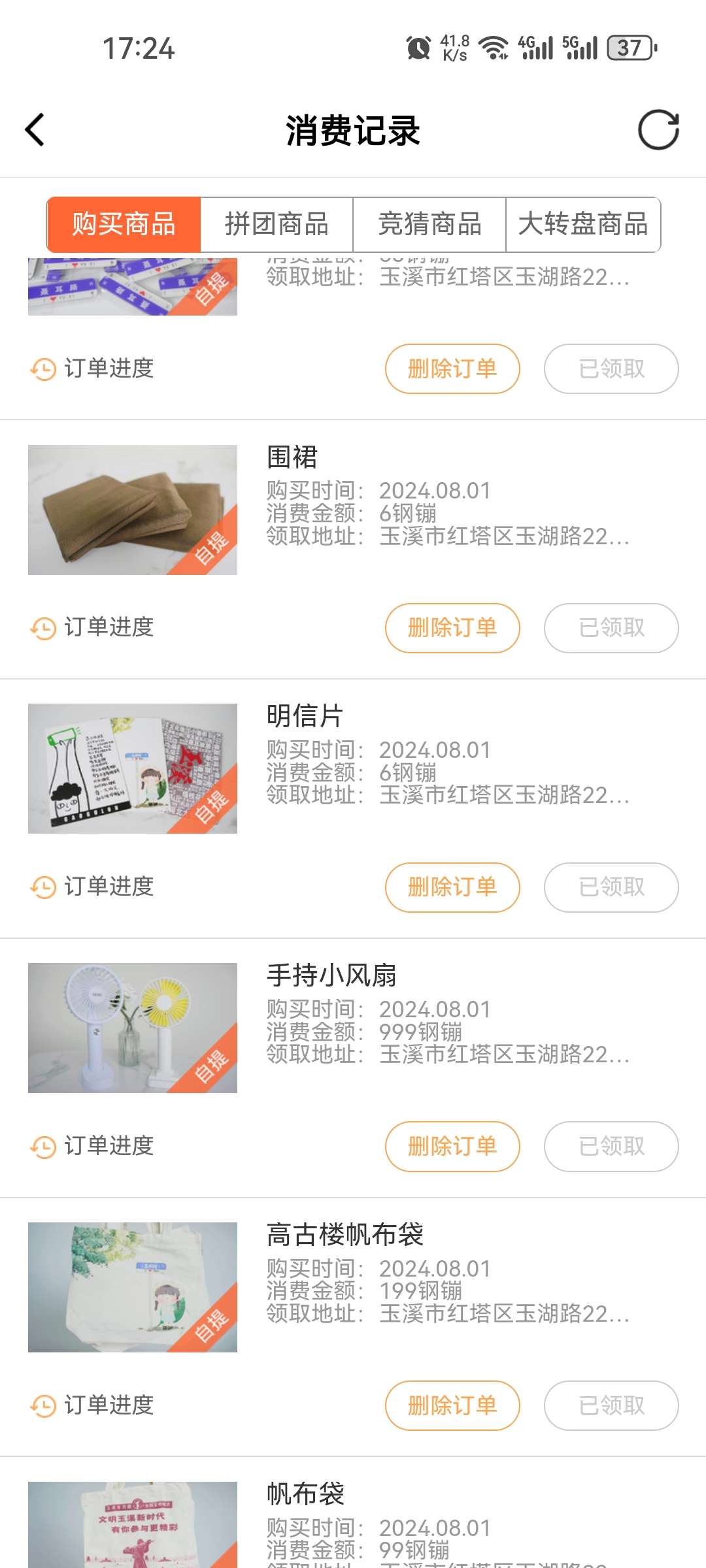Check 订单进度 for 明信片
Screen dimensions: 706x1568
point(92,887)
